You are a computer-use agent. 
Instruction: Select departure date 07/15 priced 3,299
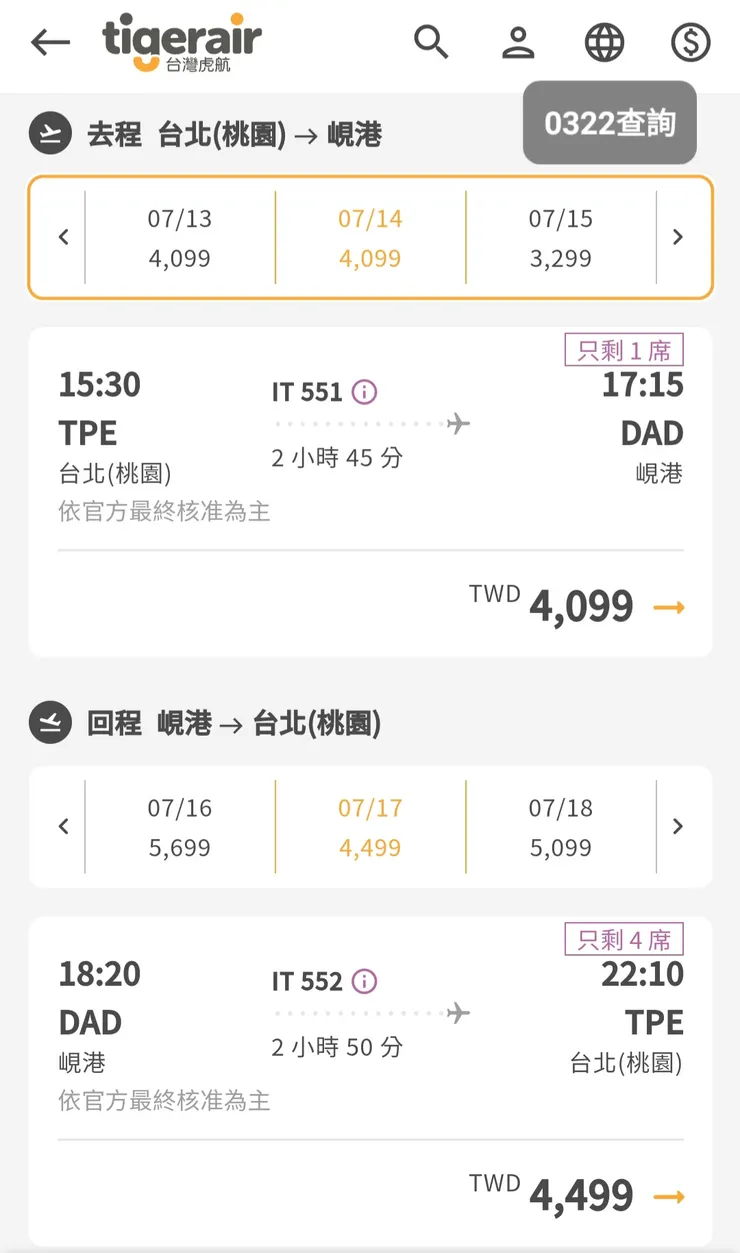(x=559, y=237)
